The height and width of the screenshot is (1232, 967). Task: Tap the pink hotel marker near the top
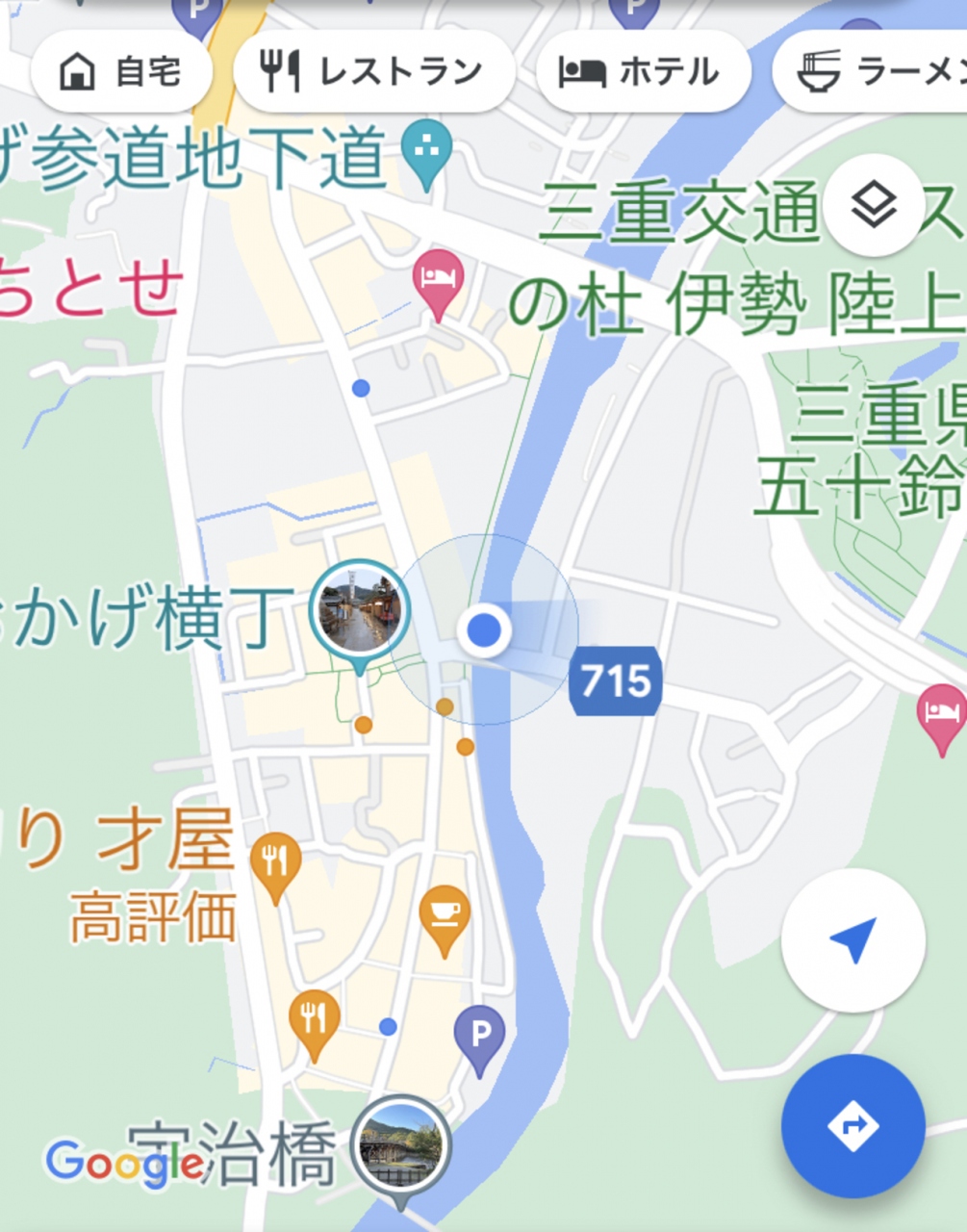pyautogui.click(x=438, y=280)
